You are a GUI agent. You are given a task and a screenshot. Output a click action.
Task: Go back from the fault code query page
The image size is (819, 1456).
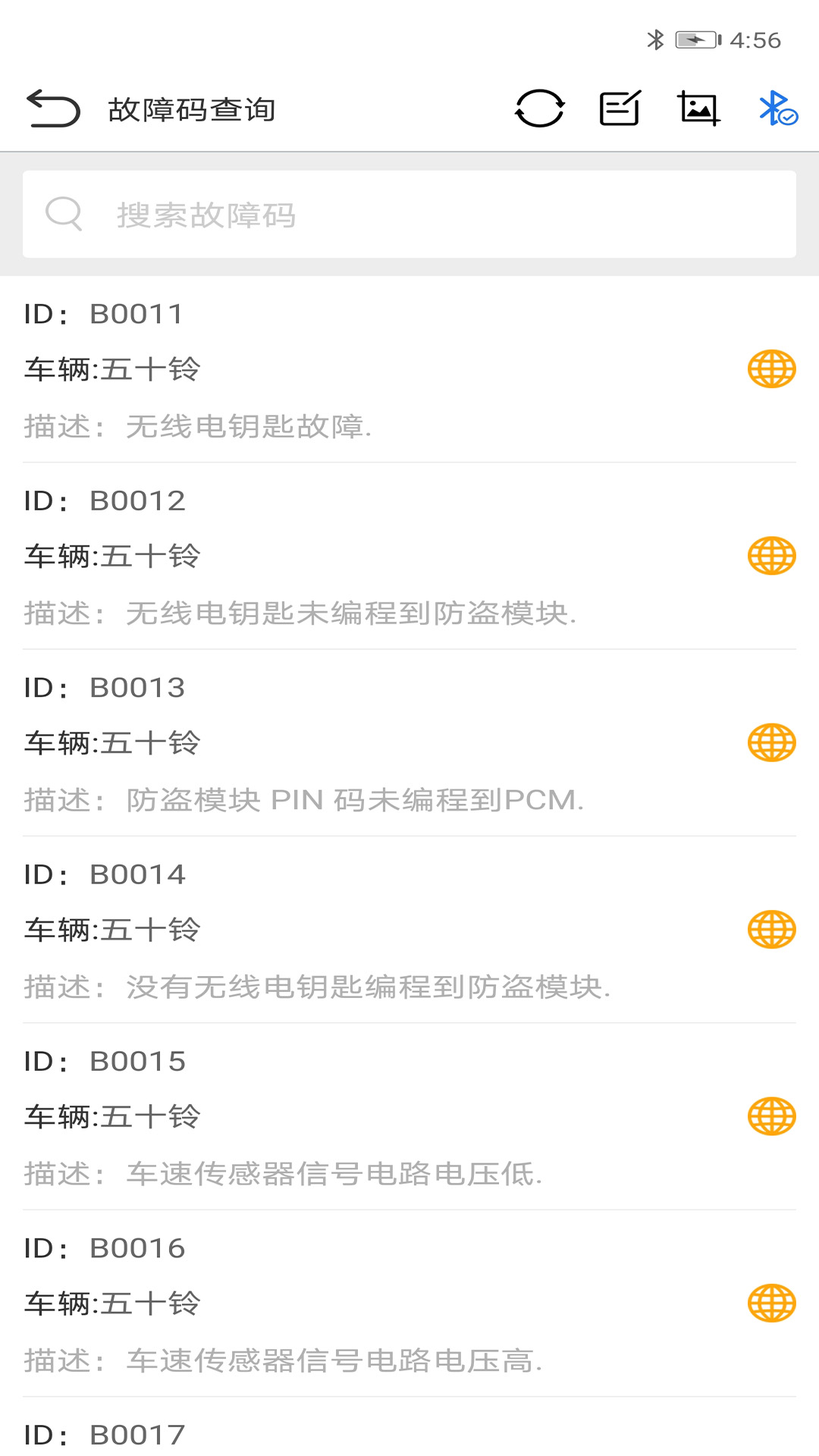[53, 109]
